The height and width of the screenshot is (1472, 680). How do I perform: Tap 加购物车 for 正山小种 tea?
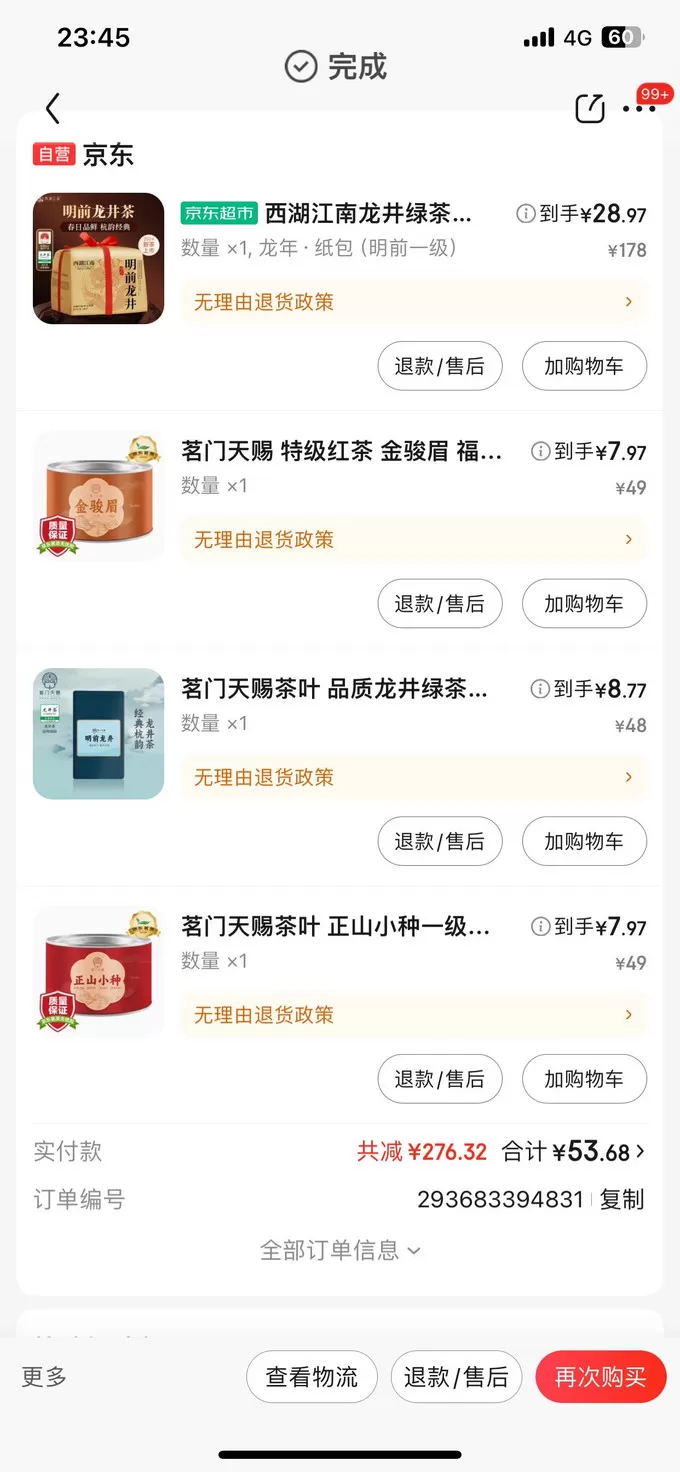click(x=584, y=1079)
